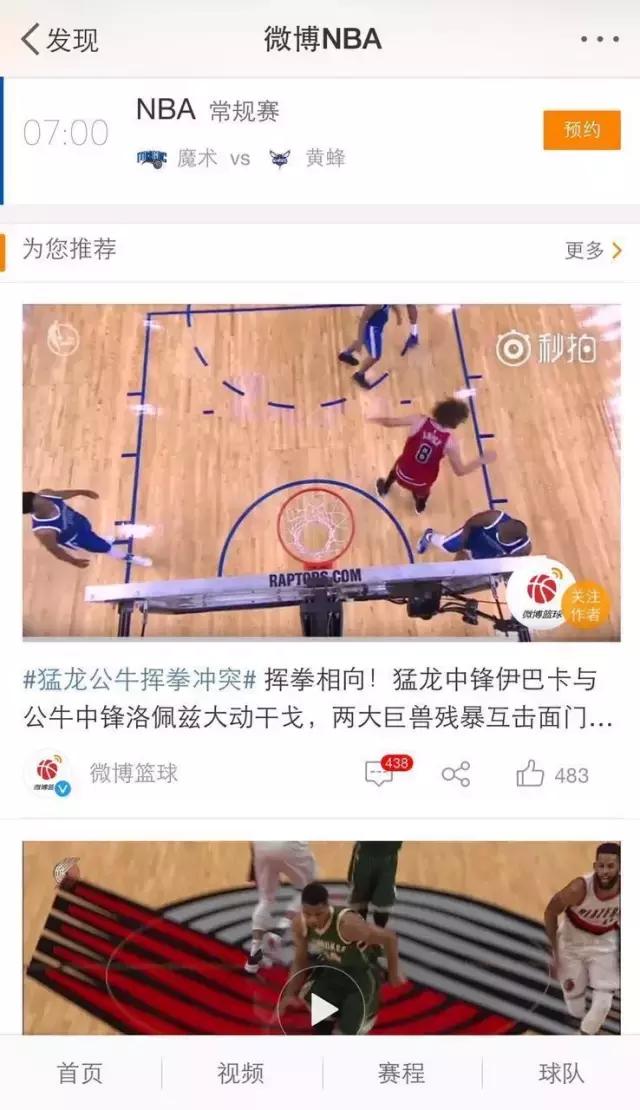Screen dimensions: 640x1110
Task: Switch to the 赛程 tab
Action: (401, 1074)
